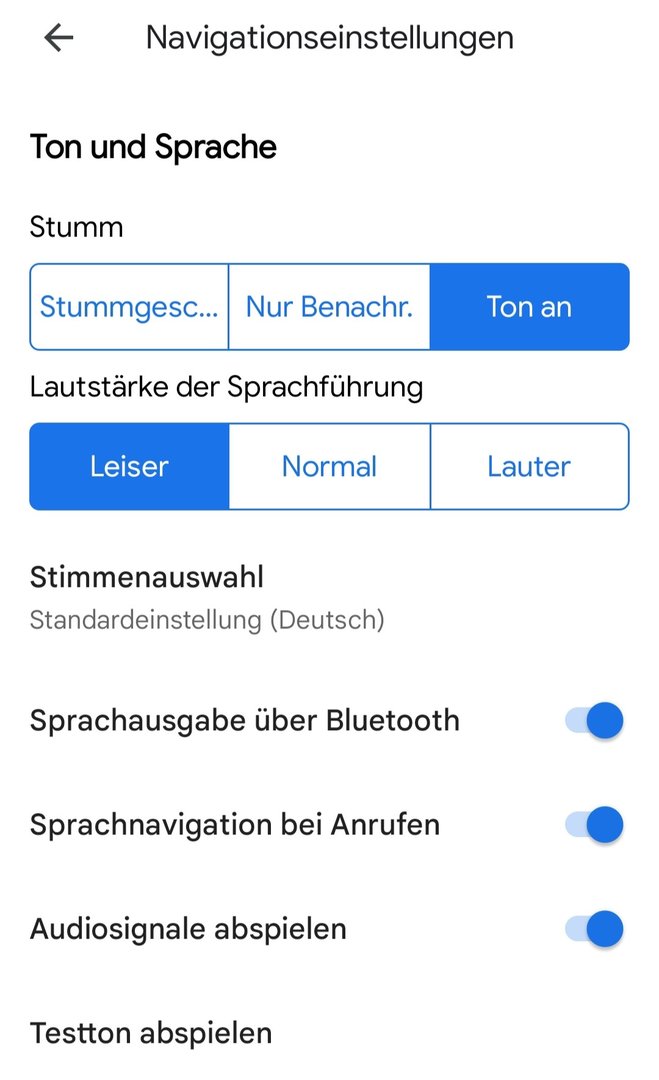Set guidance volume to Lauter
This screenshot has height=1080, width=659.
point(530,466)
